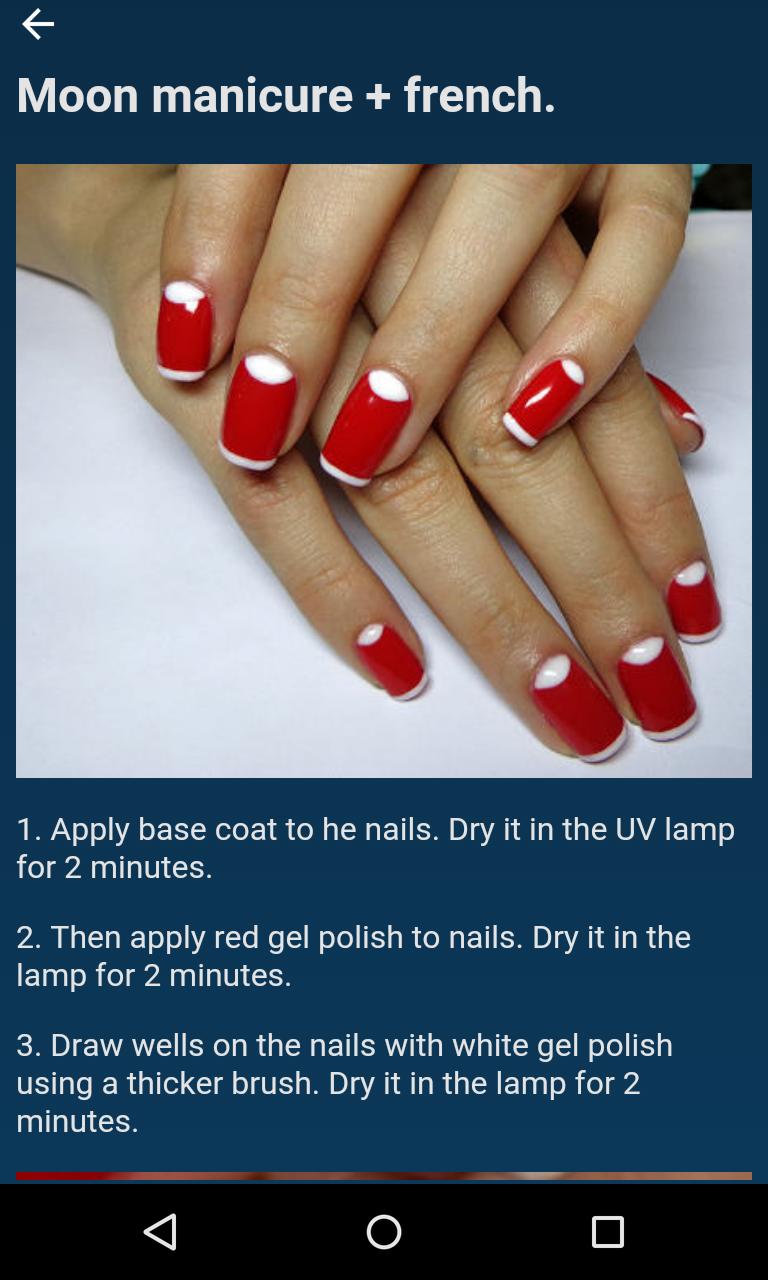768x1280 pixels.
Task: Tap the red manicure photo
Action: 383,470
